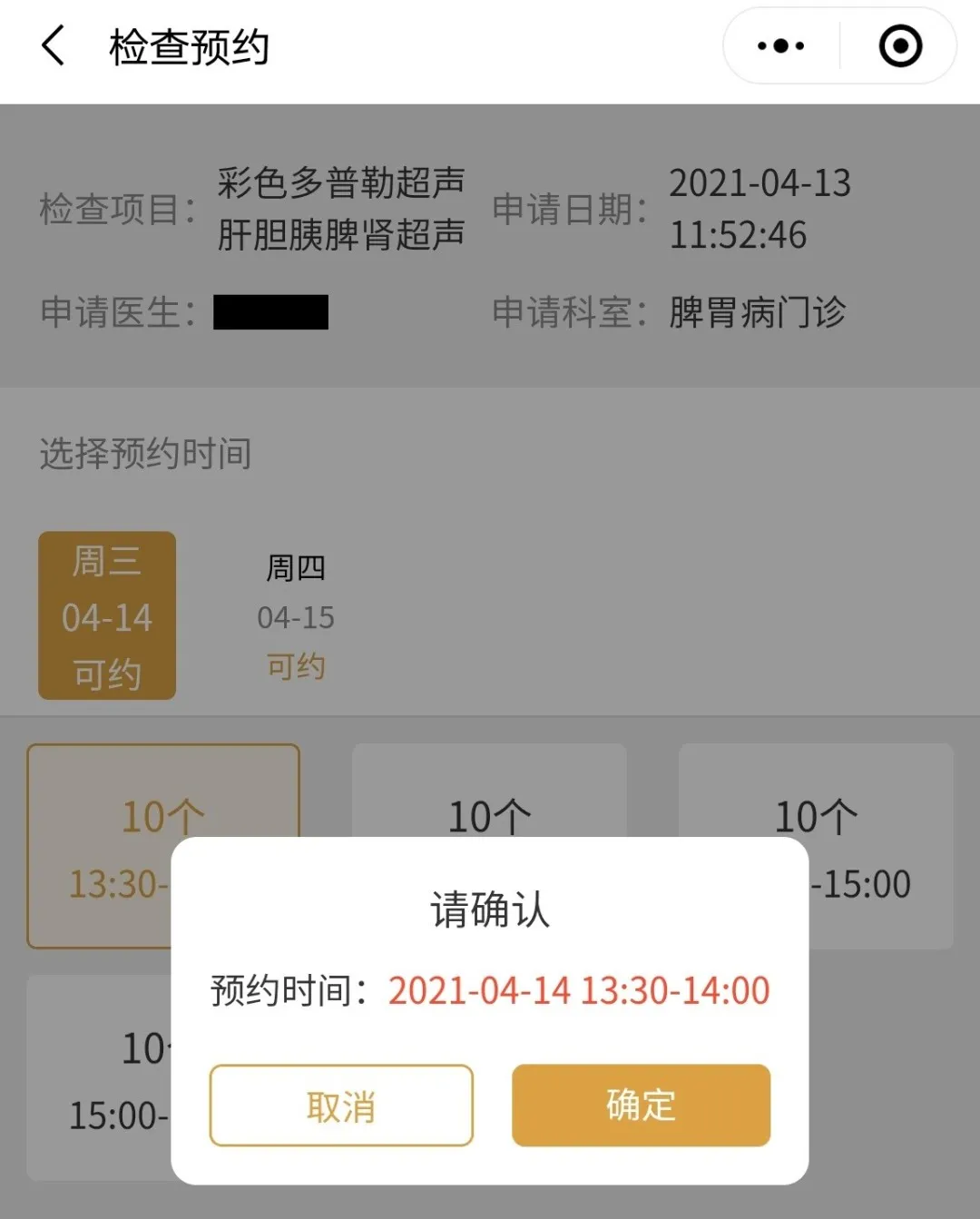Open the mini program overflow menu
This screenshot has width=980, height=1219.
780,45
